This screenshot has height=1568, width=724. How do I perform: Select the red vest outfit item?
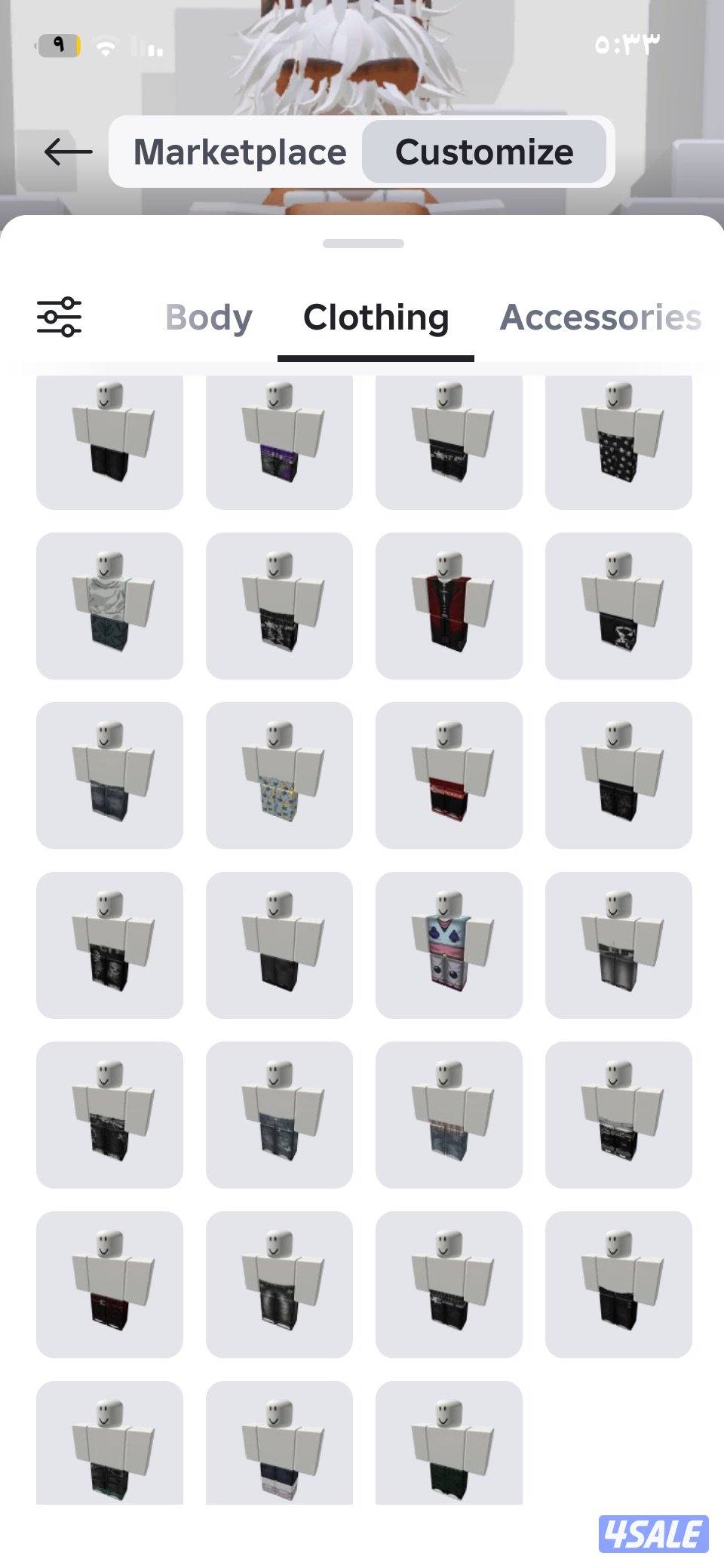pyautogui.click(x=449, y=606)
